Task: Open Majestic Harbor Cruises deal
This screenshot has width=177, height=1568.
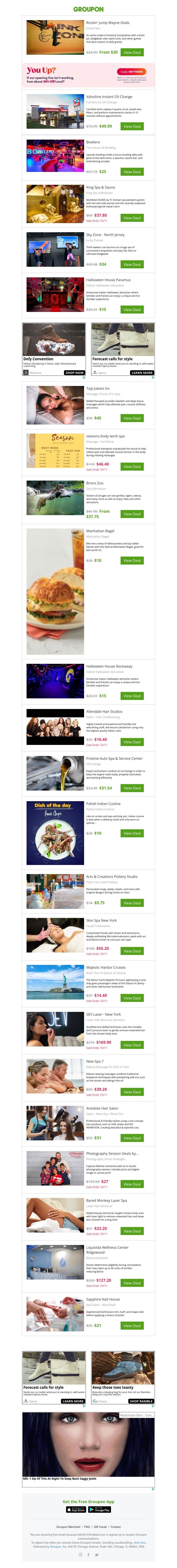Action: click(132, 998)
